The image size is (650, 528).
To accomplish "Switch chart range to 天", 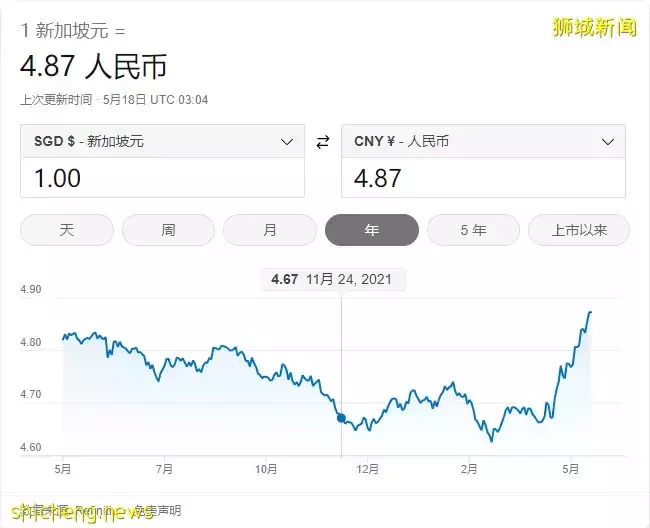I will tap(67, 230).
